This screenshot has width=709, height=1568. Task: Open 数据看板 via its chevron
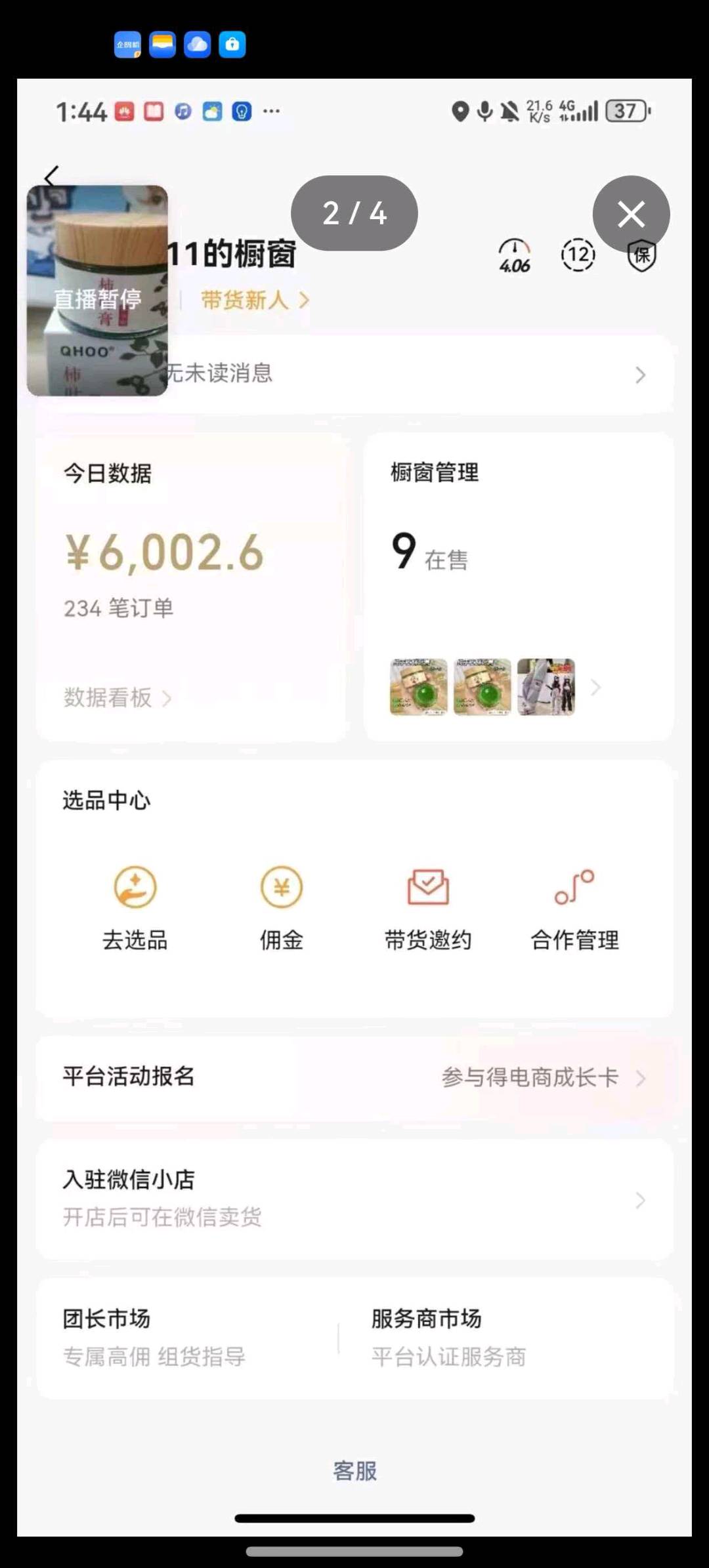point(115,699)
